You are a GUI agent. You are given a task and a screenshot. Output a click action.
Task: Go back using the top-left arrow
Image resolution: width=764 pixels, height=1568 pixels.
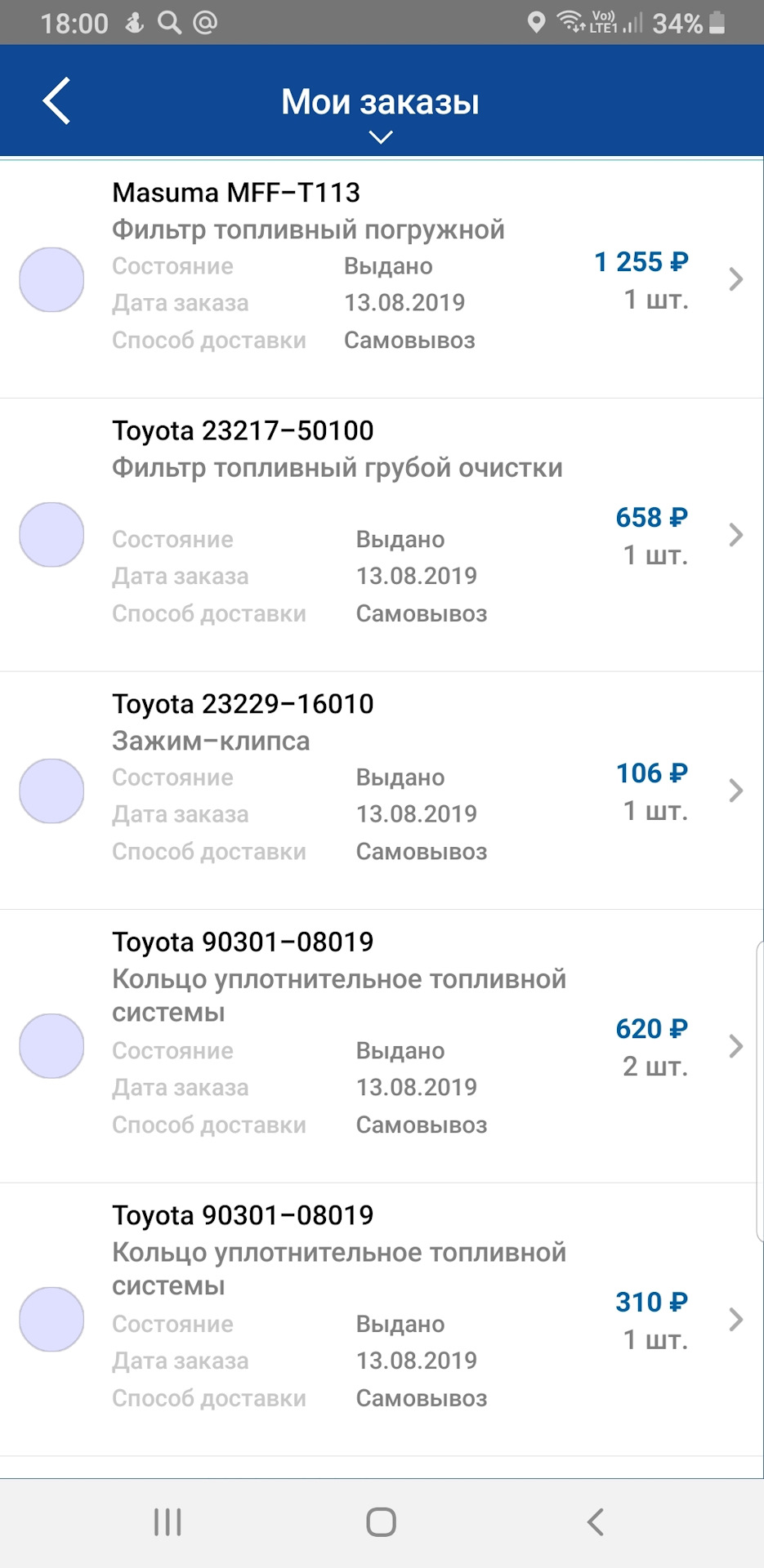57,100
